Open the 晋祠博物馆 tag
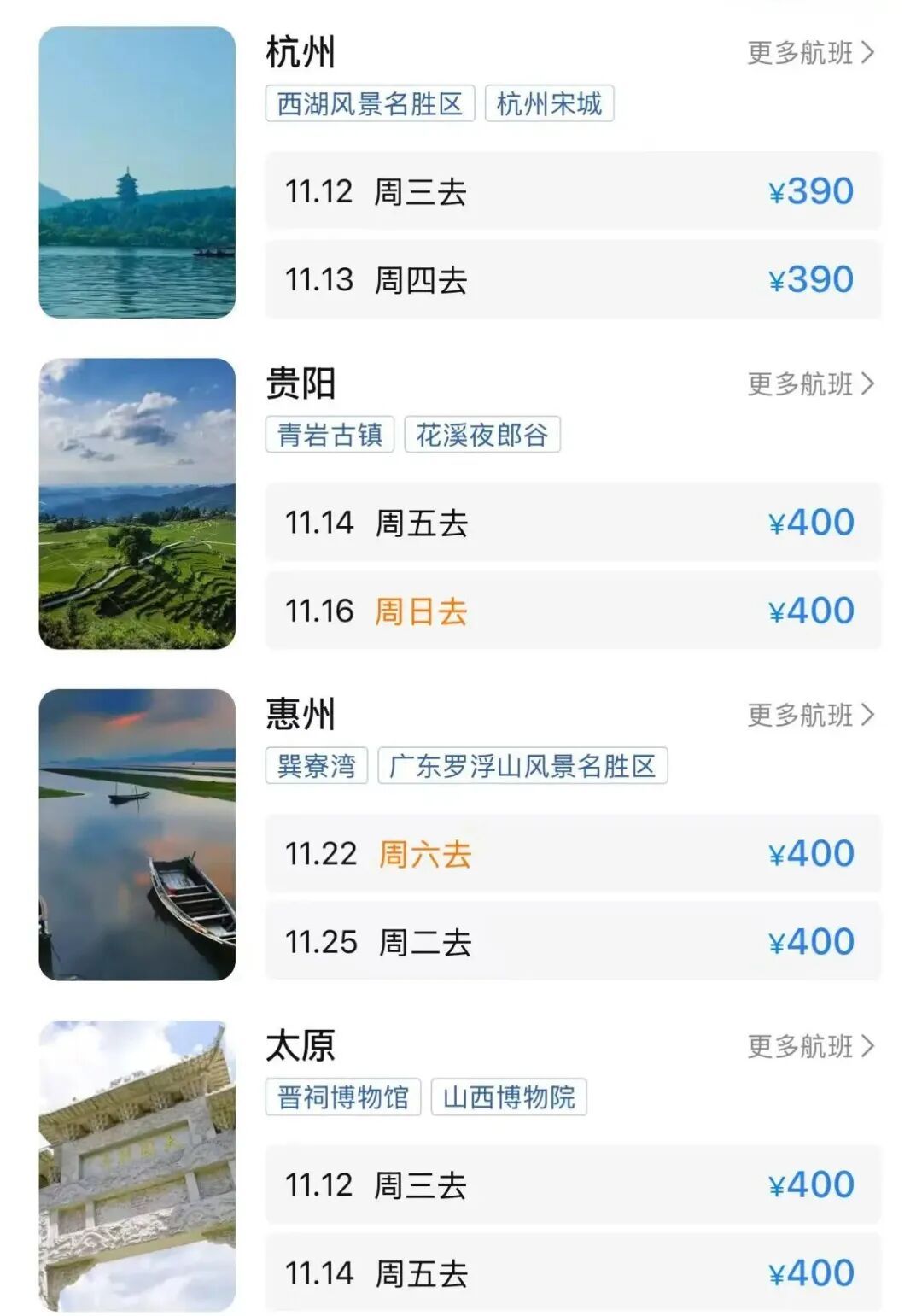 point(343,1097)
